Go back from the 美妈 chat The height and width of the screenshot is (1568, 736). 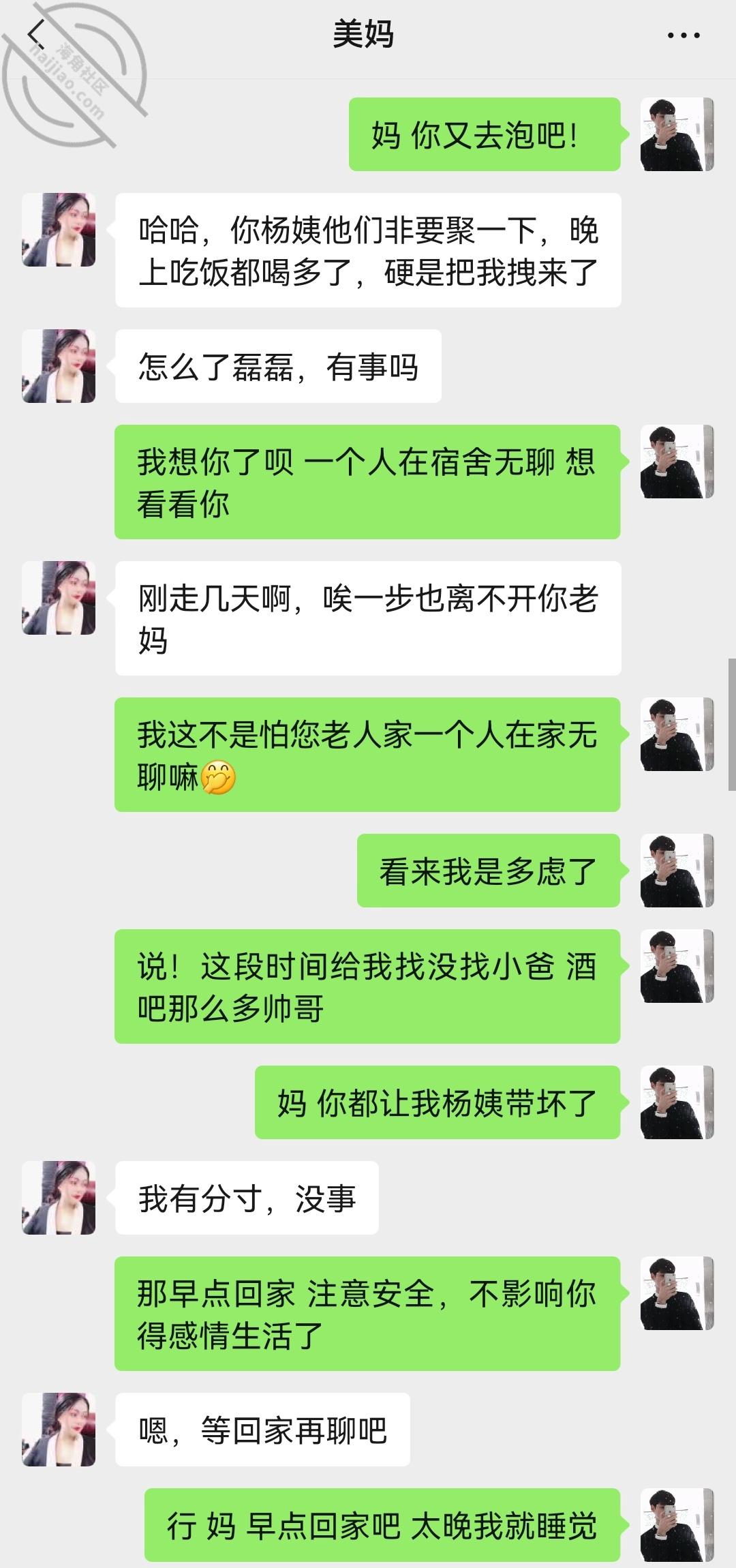[x=35, y=34]
